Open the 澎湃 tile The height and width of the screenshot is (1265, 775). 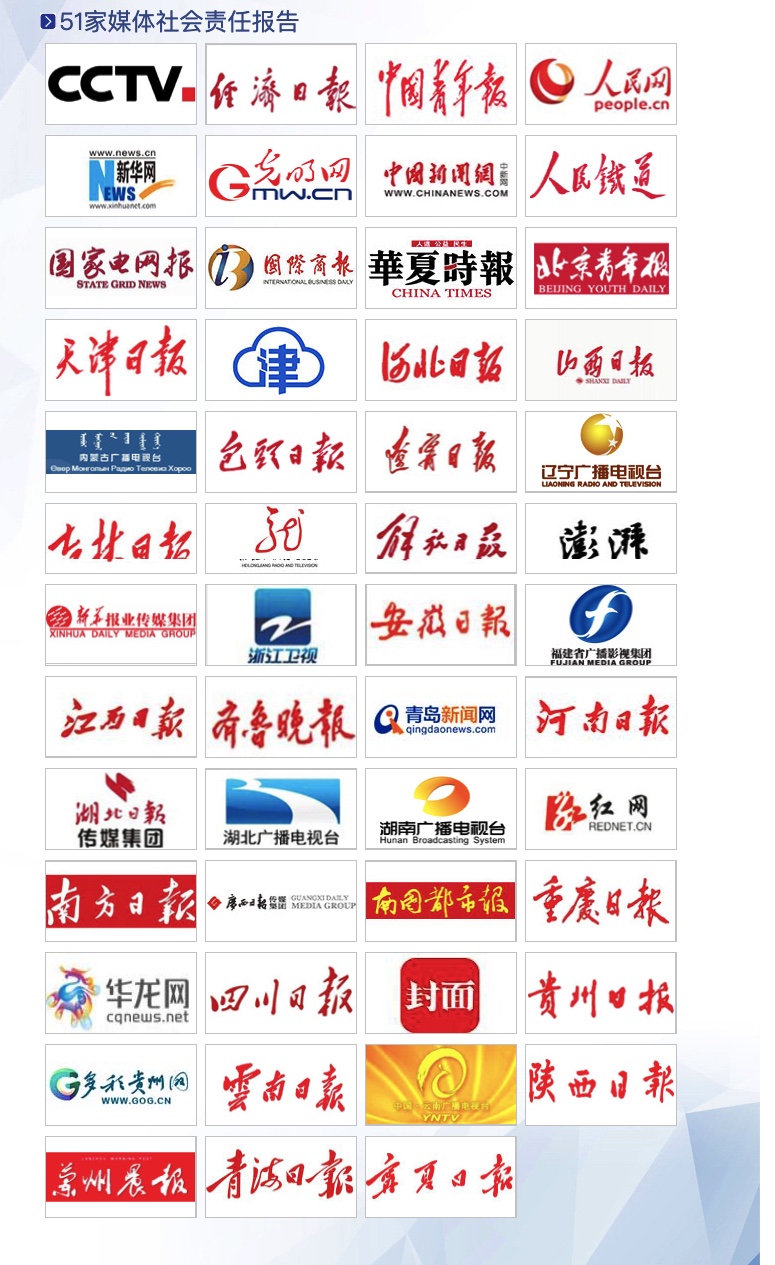[x=601, y=544]
